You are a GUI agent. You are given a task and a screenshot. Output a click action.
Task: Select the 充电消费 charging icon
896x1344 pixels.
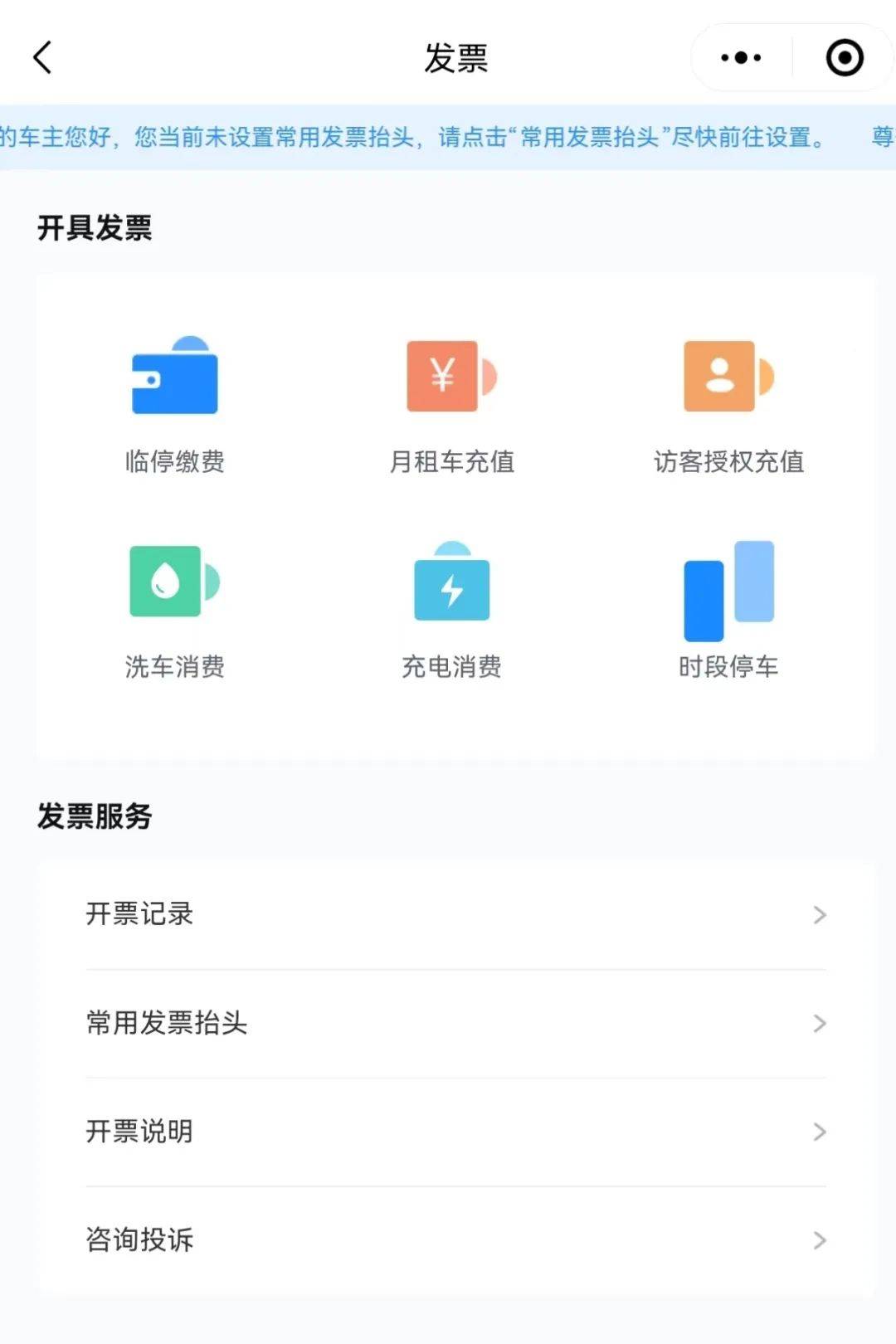tap(452, 583)
